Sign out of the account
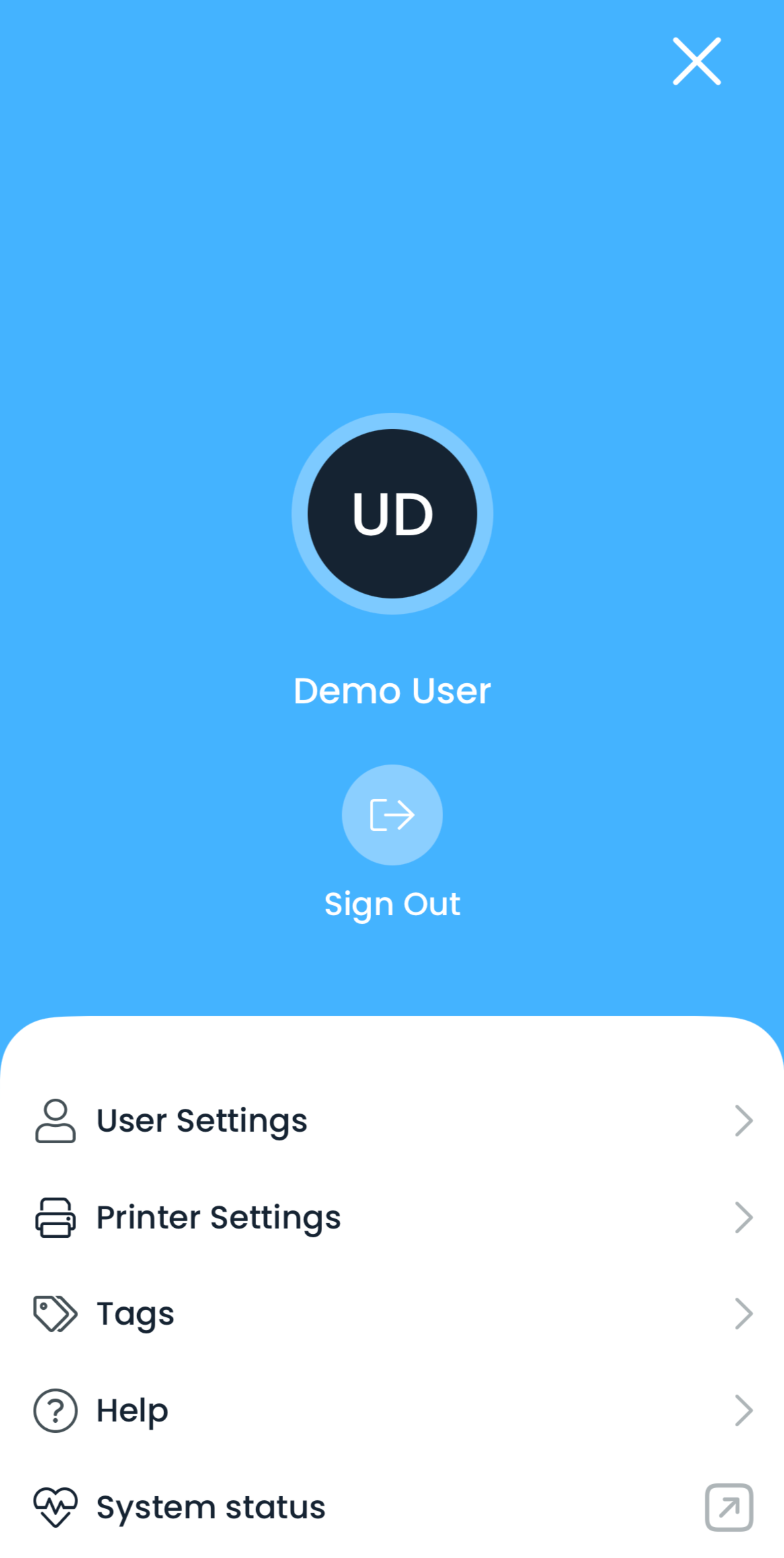Viewport: 784px width, 1558px height. 392,815
